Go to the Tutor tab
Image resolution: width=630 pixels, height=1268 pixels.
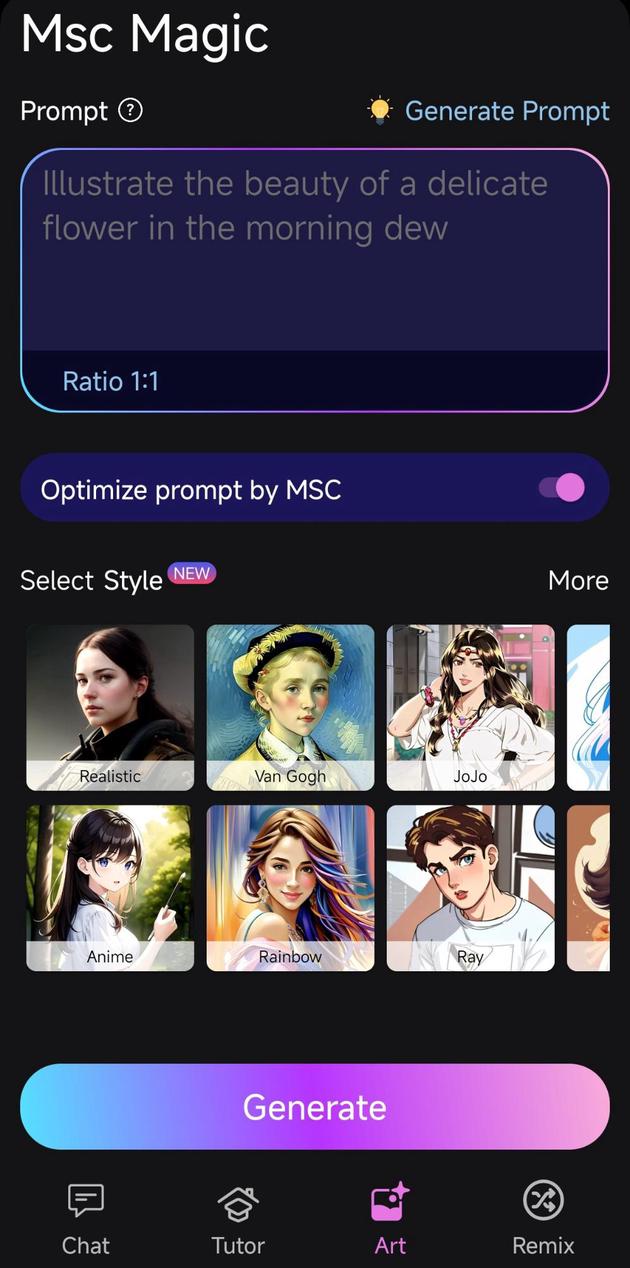tap(238, 1218)
